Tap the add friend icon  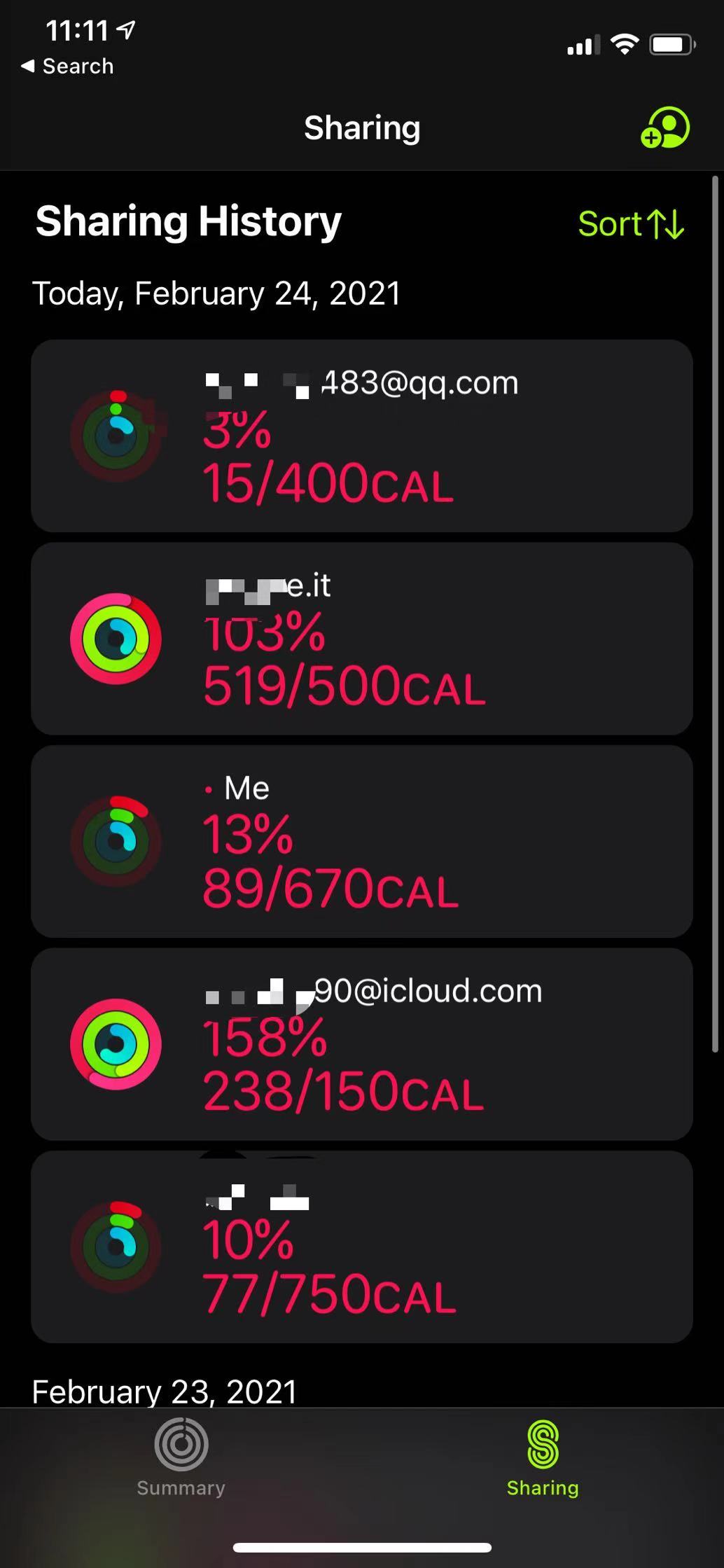664,127
